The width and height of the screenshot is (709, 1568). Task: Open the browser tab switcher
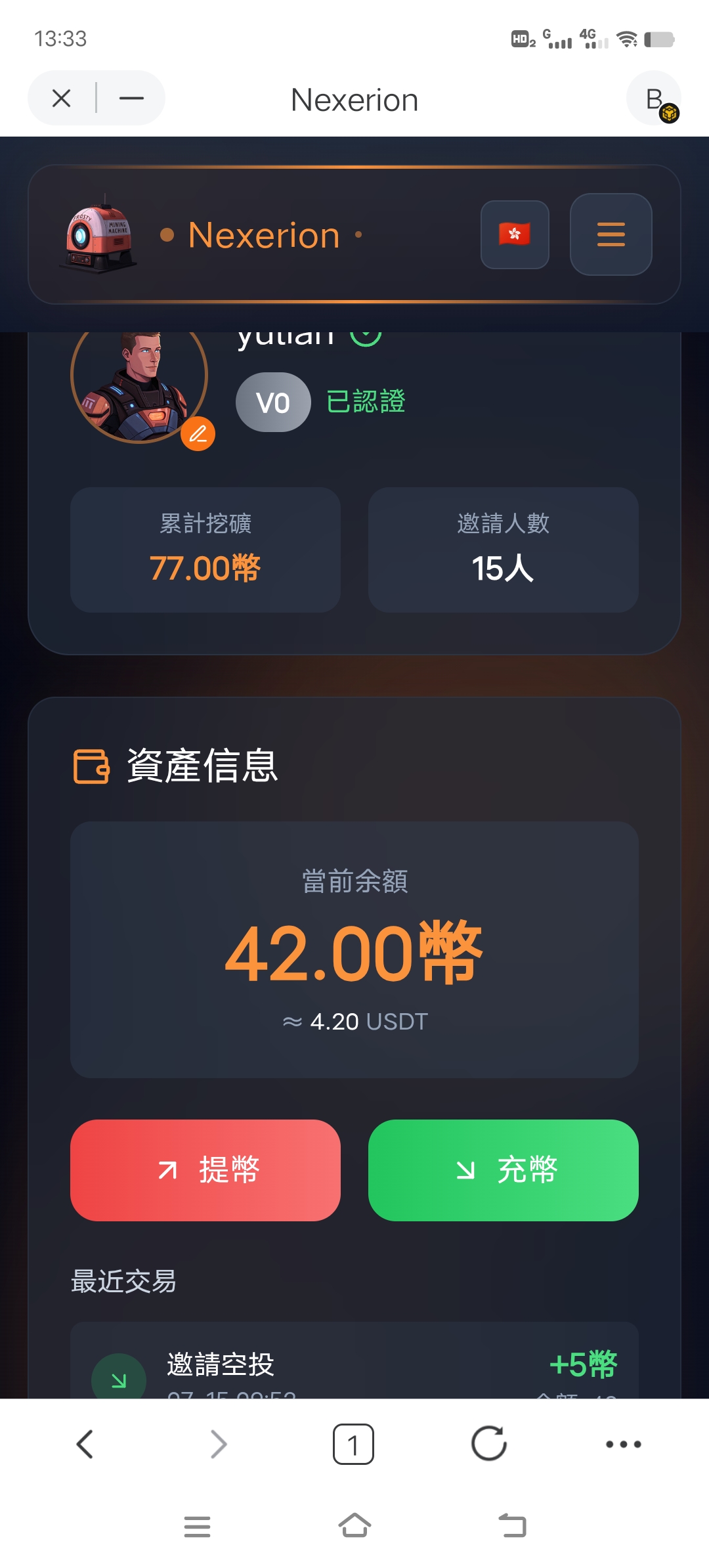tap(353, 1445)
